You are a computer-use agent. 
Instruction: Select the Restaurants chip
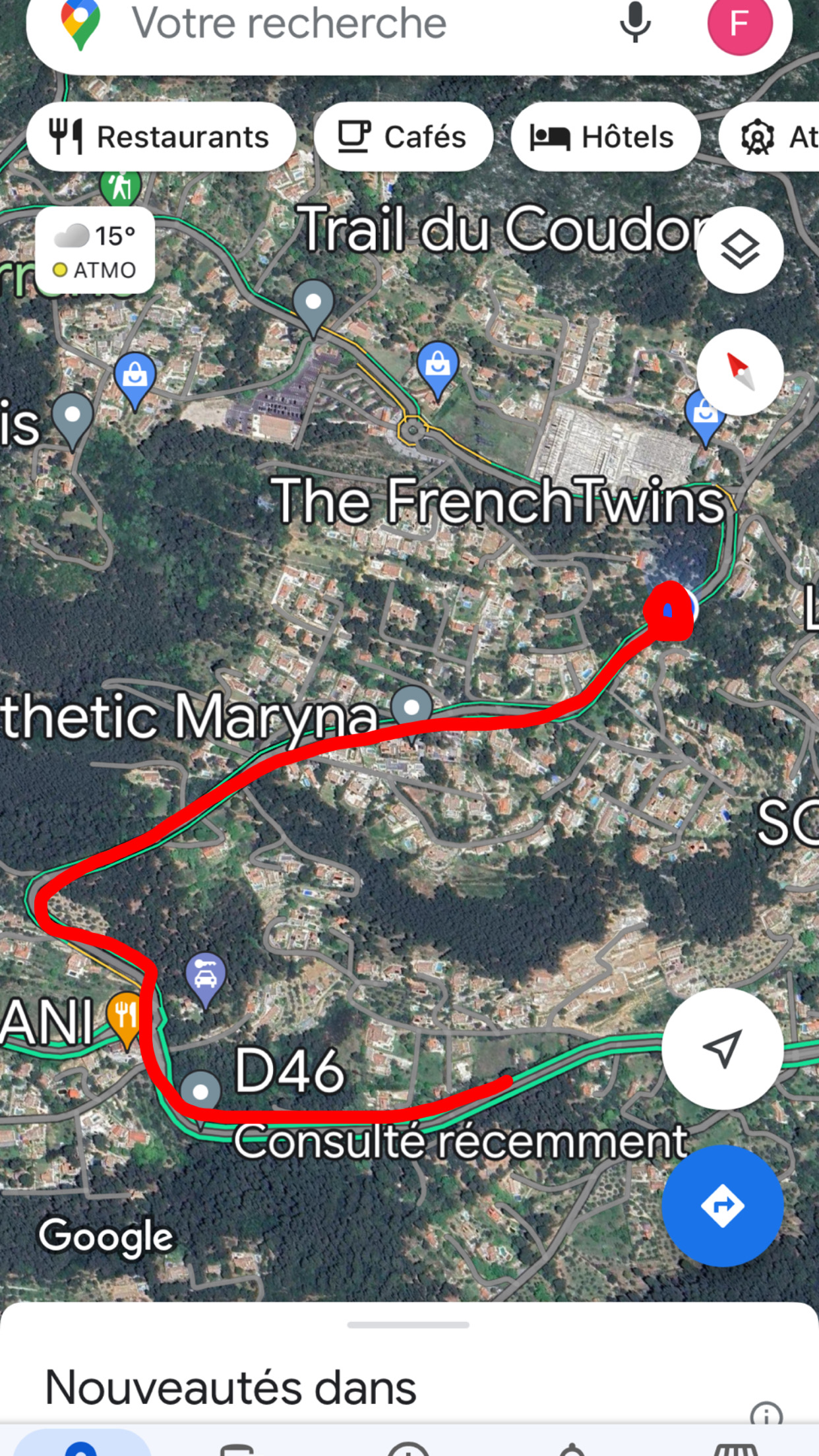(161, 137)
